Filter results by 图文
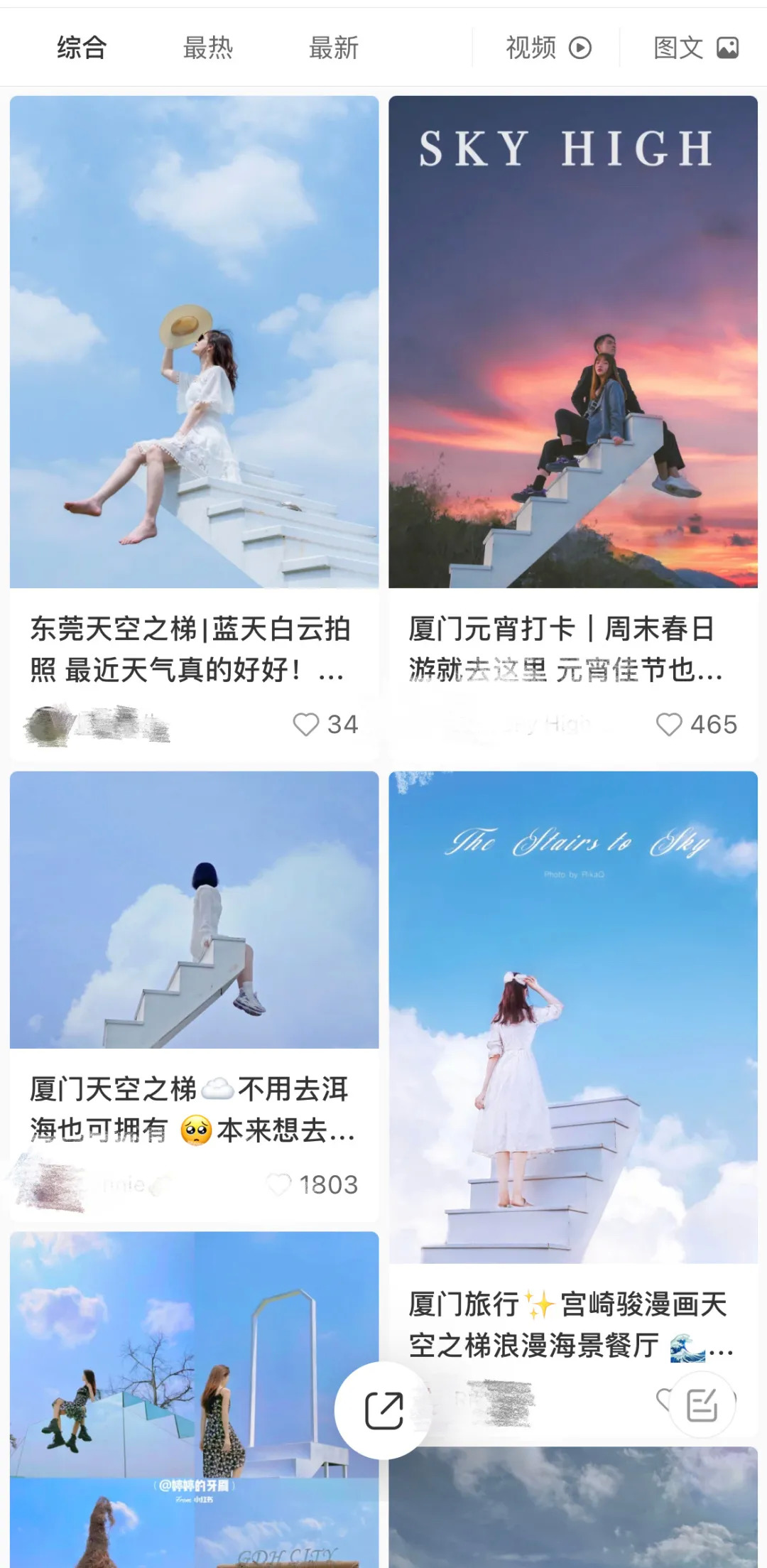The width and height of the screenshot is (767, 1568). (695, 48)
